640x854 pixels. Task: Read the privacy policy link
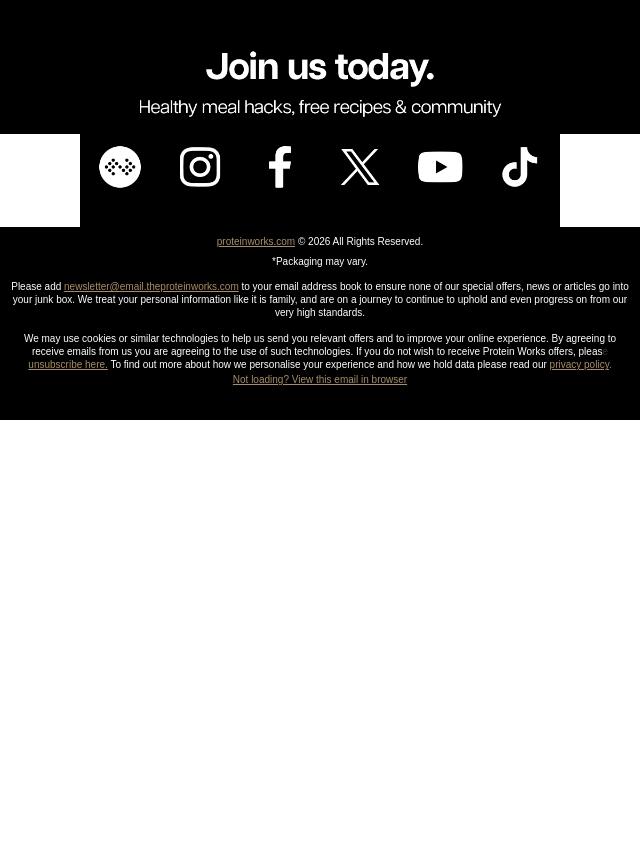coord(579,364)
